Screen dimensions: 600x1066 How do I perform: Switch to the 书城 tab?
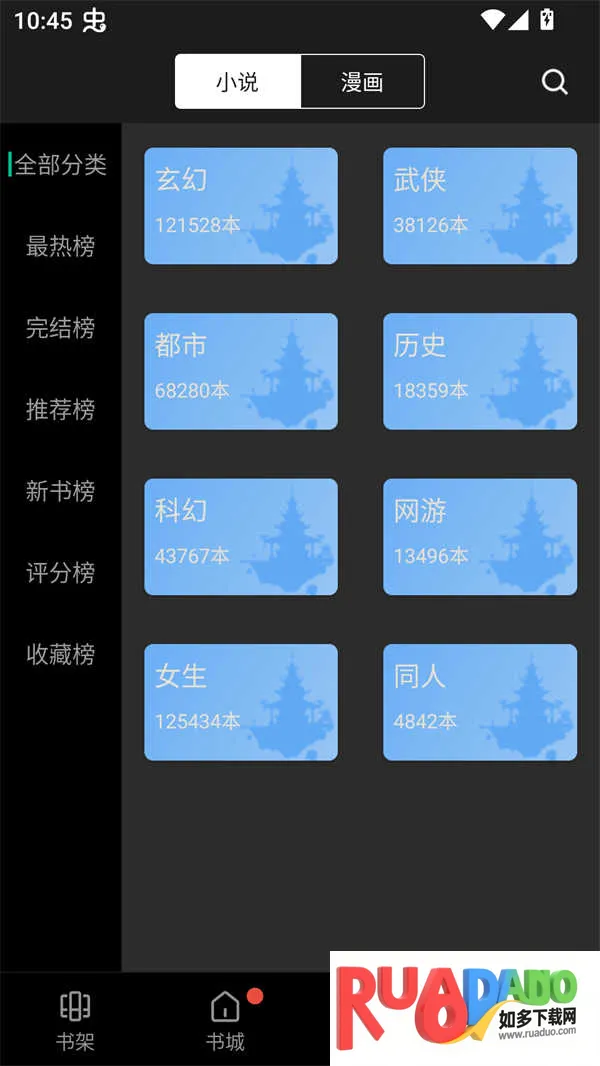[x=225, y=1020]
